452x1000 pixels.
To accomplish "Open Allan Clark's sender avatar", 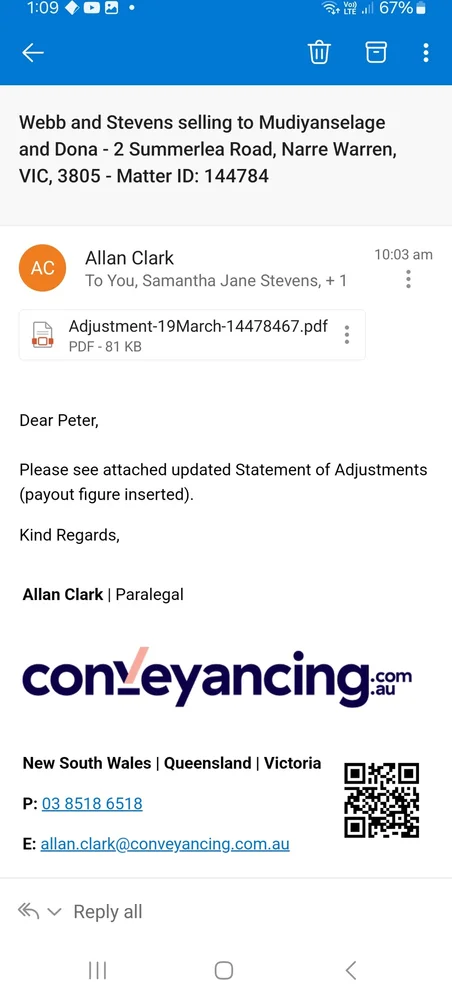I will point(43,268).
